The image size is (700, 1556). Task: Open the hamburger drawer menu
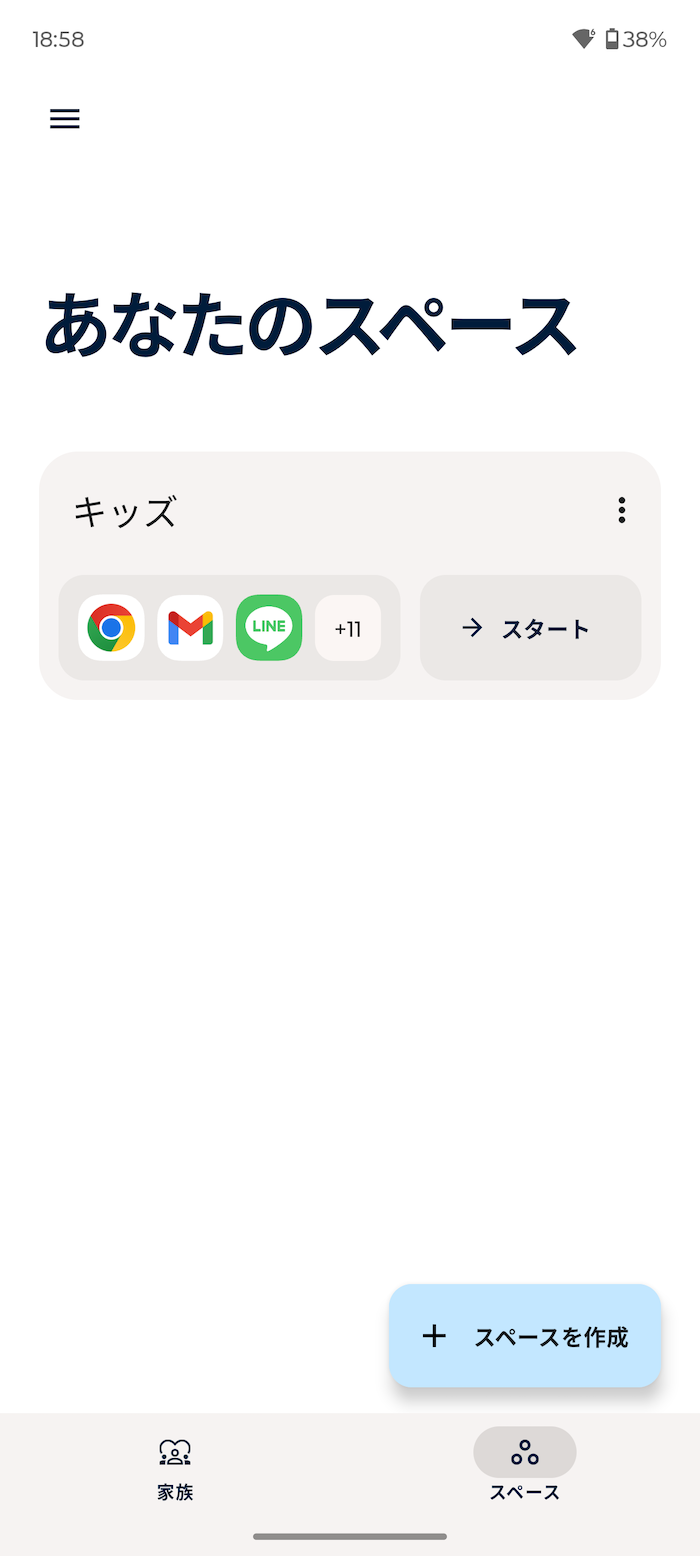tap(65, 119)
